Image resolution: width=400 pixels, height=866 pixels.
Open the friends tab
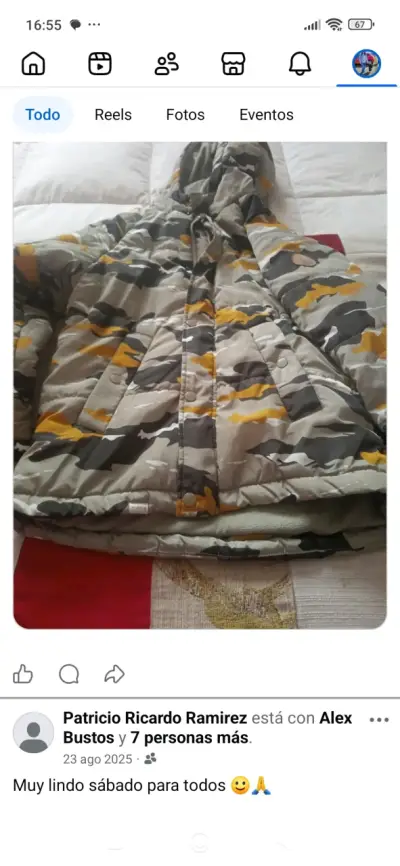166,64
